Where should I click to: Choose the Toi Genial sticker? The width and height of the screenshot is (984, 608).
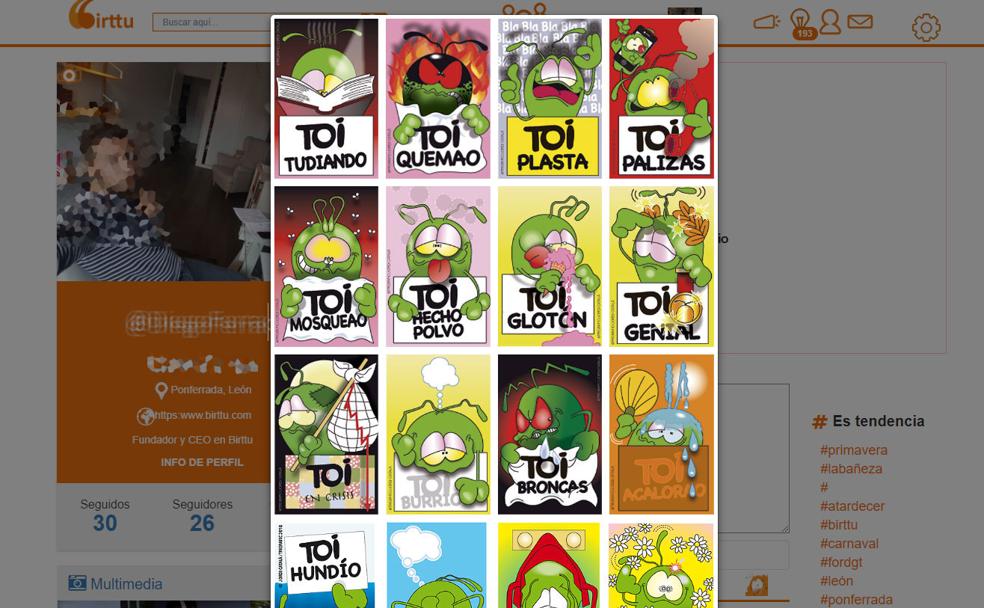tap(661, 266)
